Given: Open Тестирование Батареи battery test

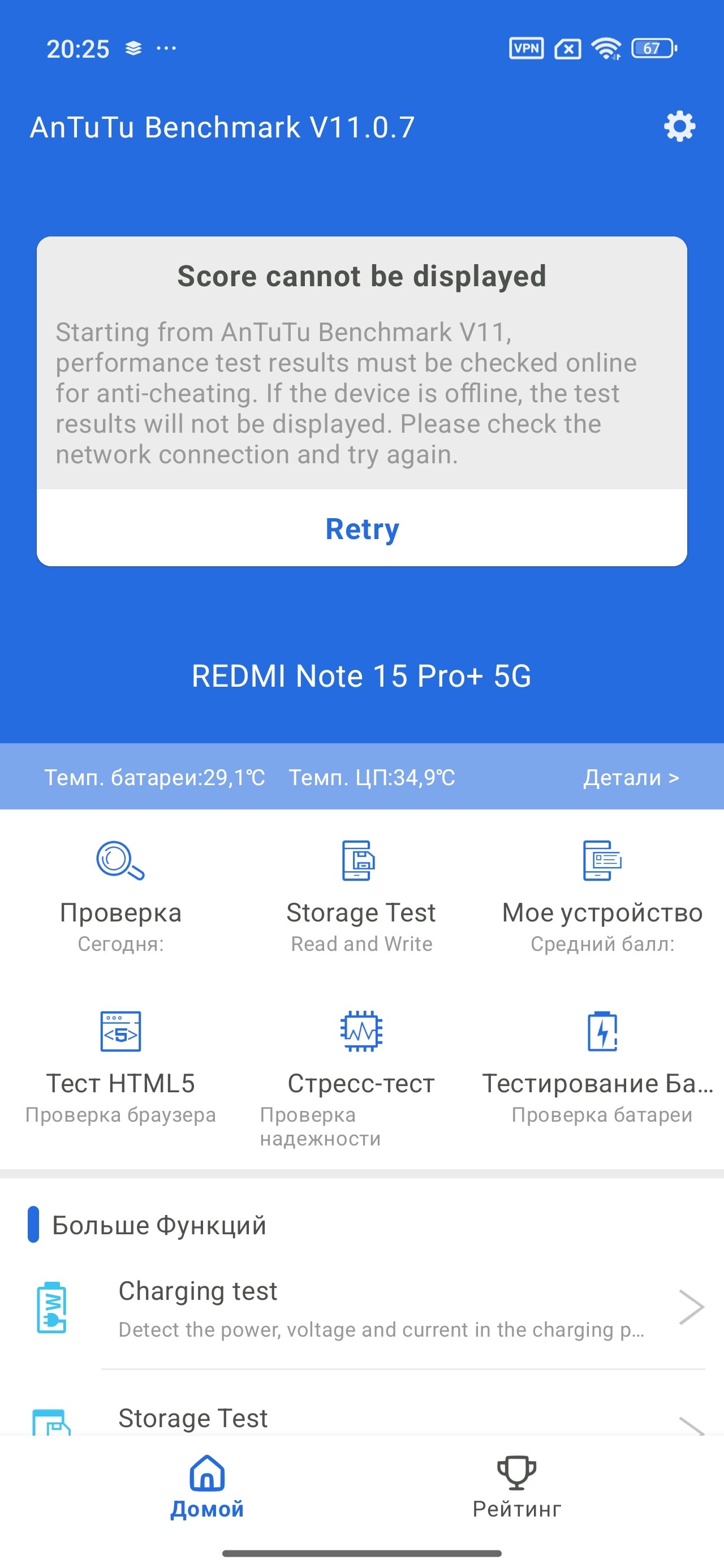Looking at the screenshot, I should pos(602,1065).
